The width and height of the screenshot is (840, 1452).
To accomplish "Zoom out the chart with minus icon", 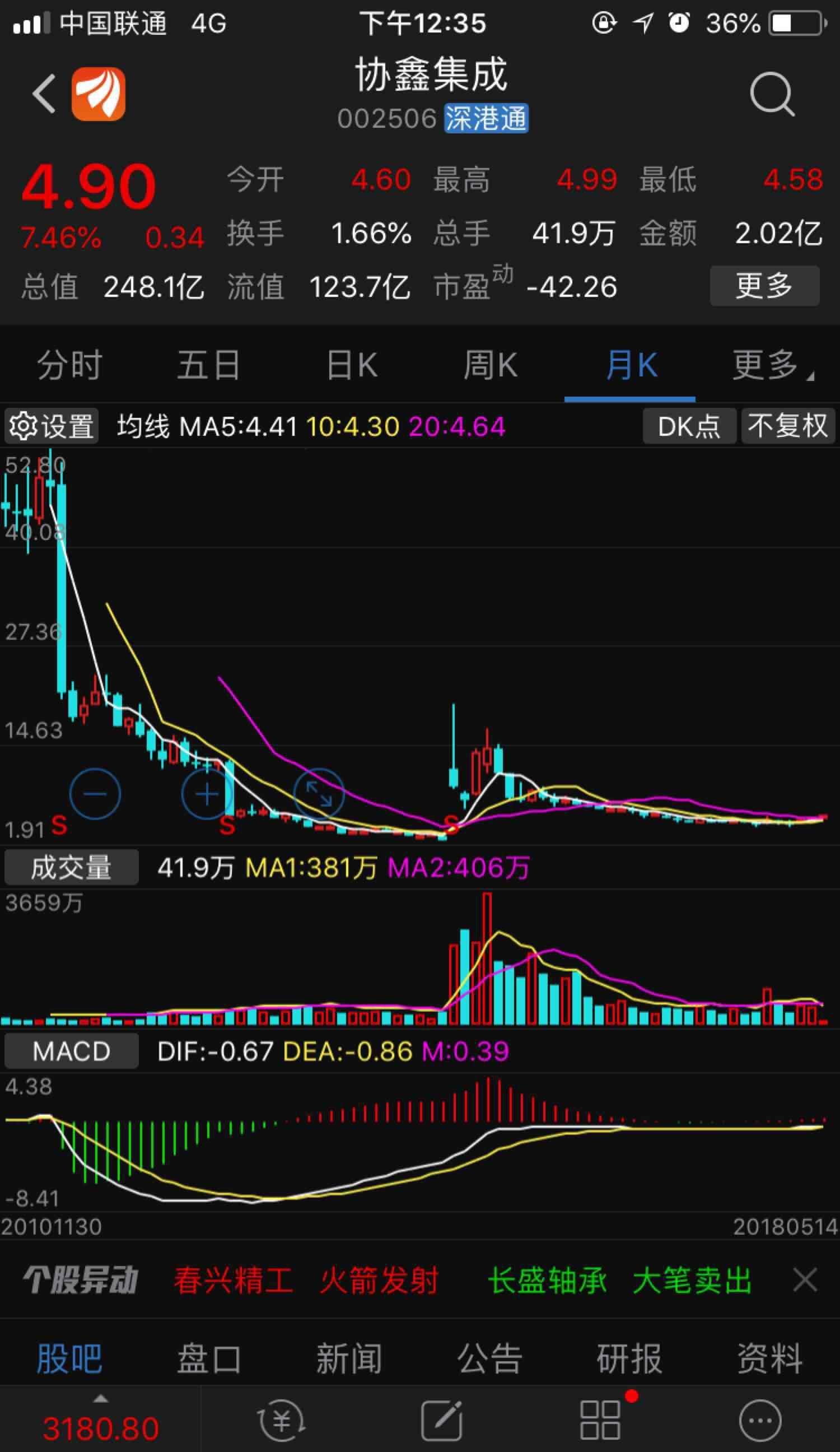I will [96, 792].
